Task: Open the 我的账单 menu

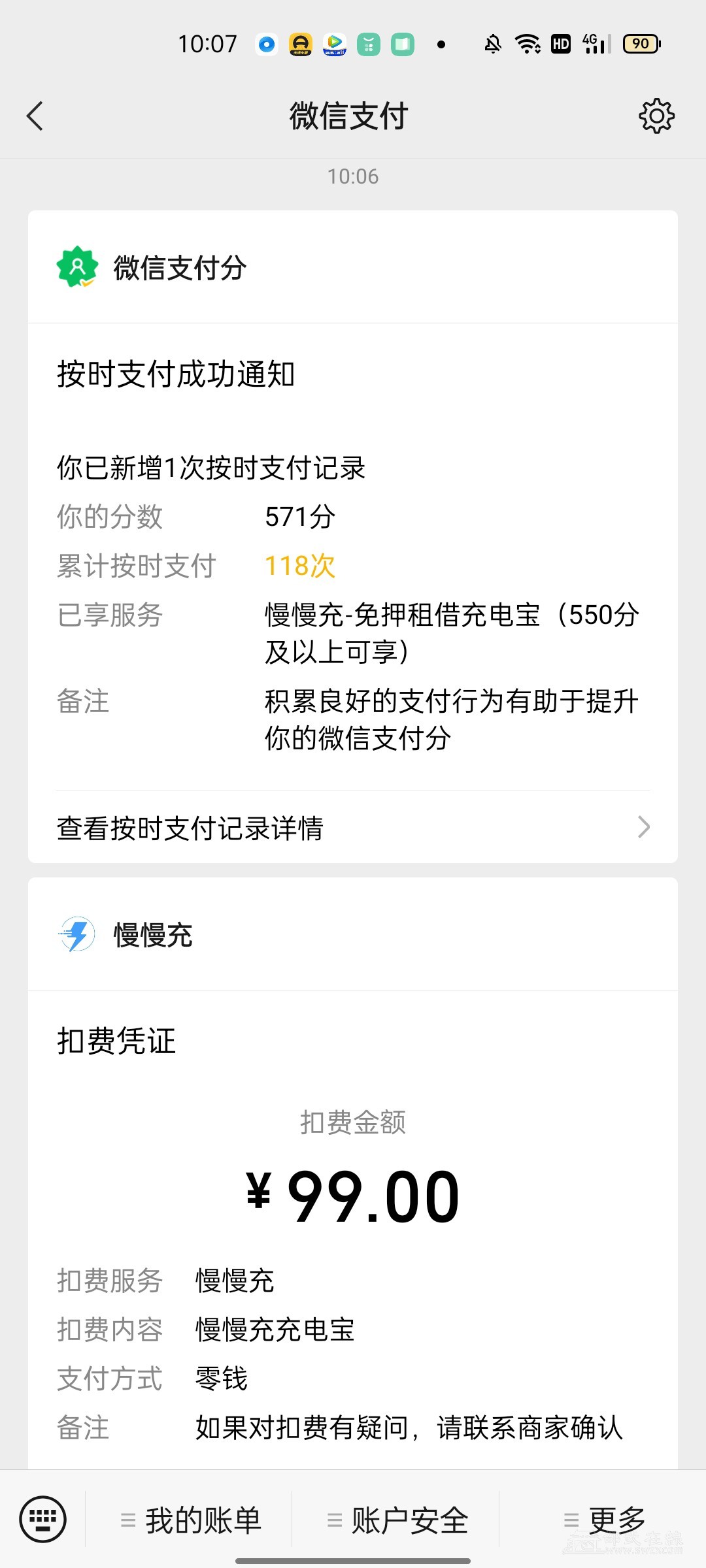Action: (x=190, y=1520)
